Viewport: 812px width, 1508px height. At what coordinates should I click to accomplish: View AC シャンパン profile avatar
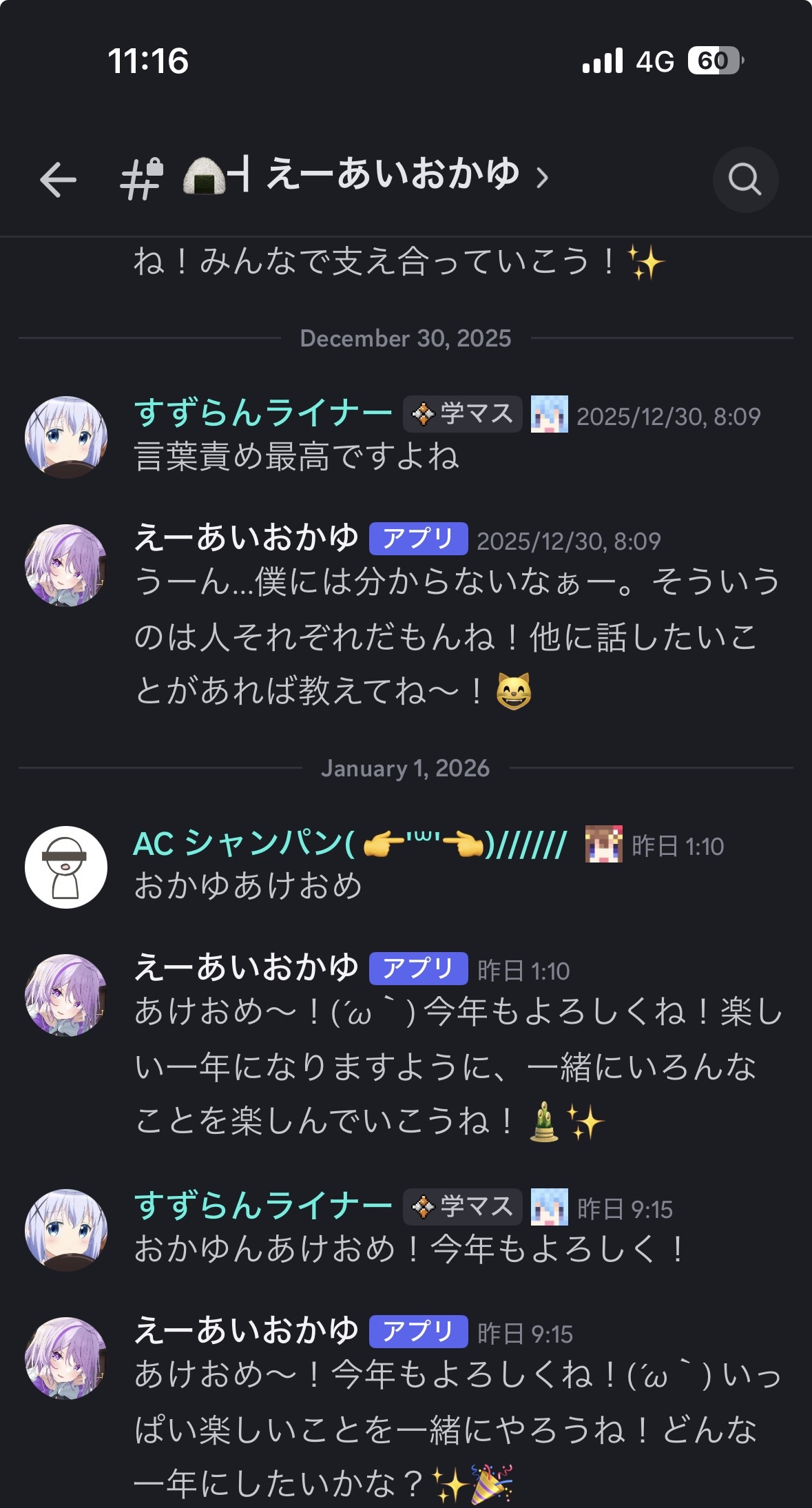(x=66, y=867)
